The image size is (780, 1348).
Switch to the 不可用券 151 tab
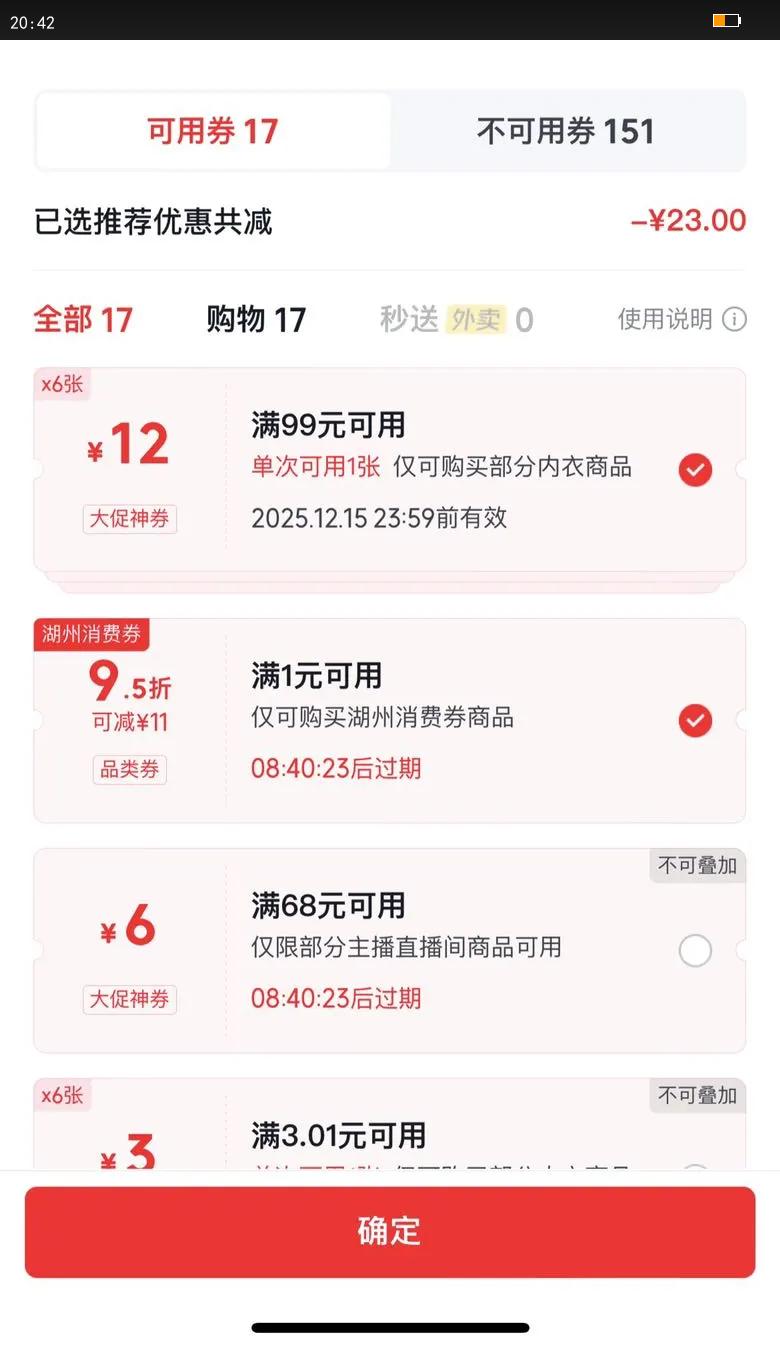click(x=566, y=131)
